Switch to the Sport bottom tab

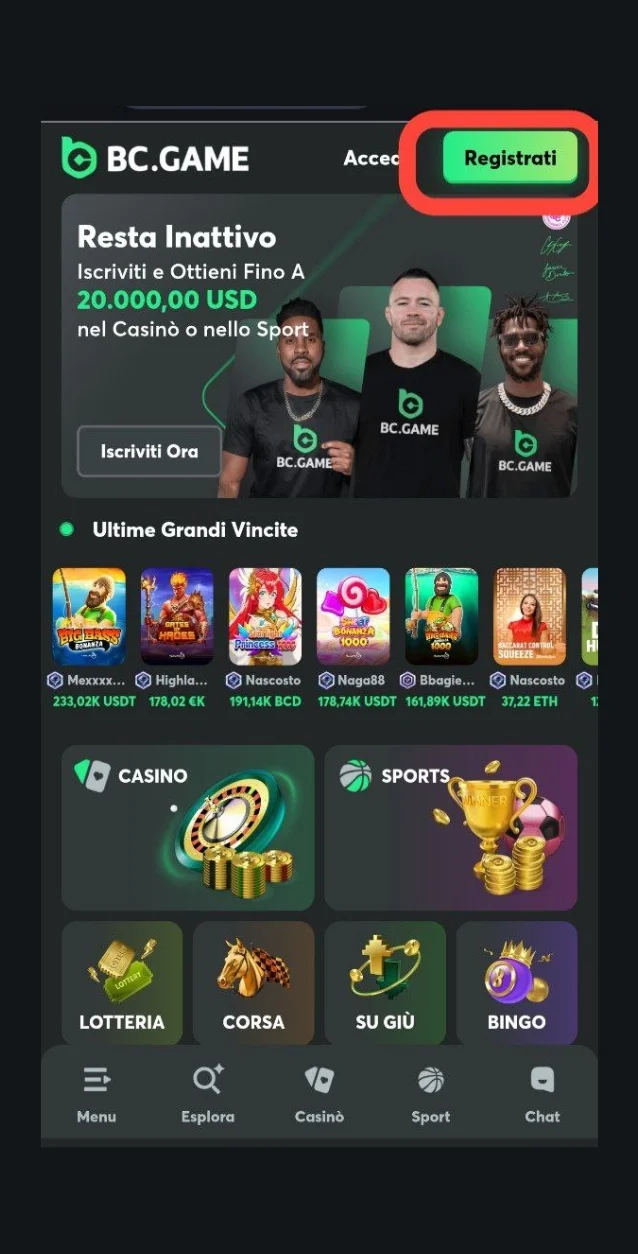point(431,1094)
